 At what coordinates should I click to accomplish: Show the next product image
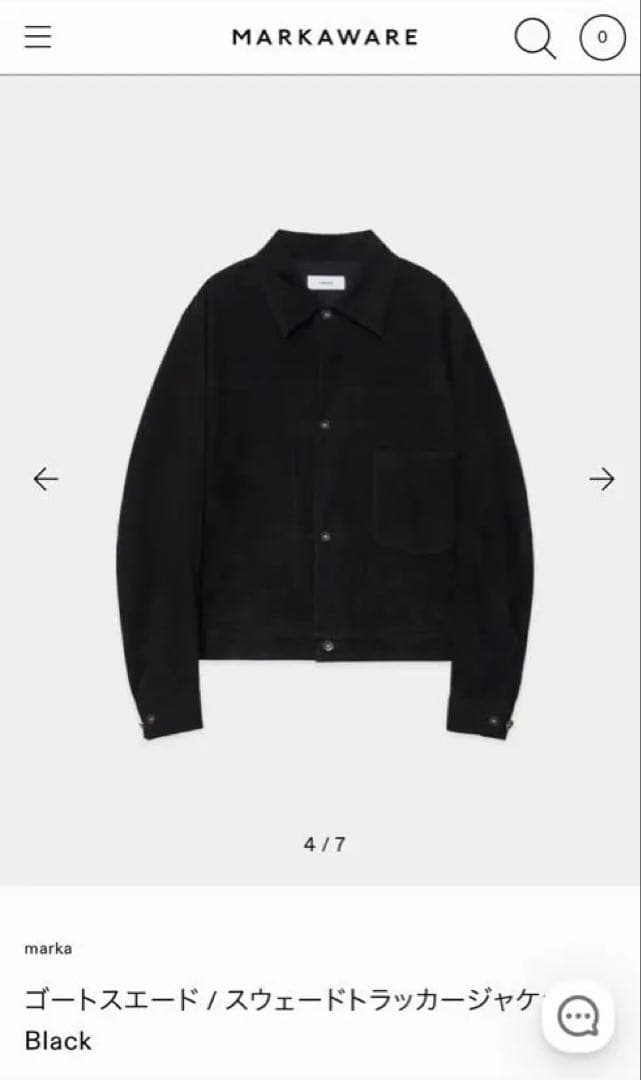pyautogui.click(x=601, y=479)
